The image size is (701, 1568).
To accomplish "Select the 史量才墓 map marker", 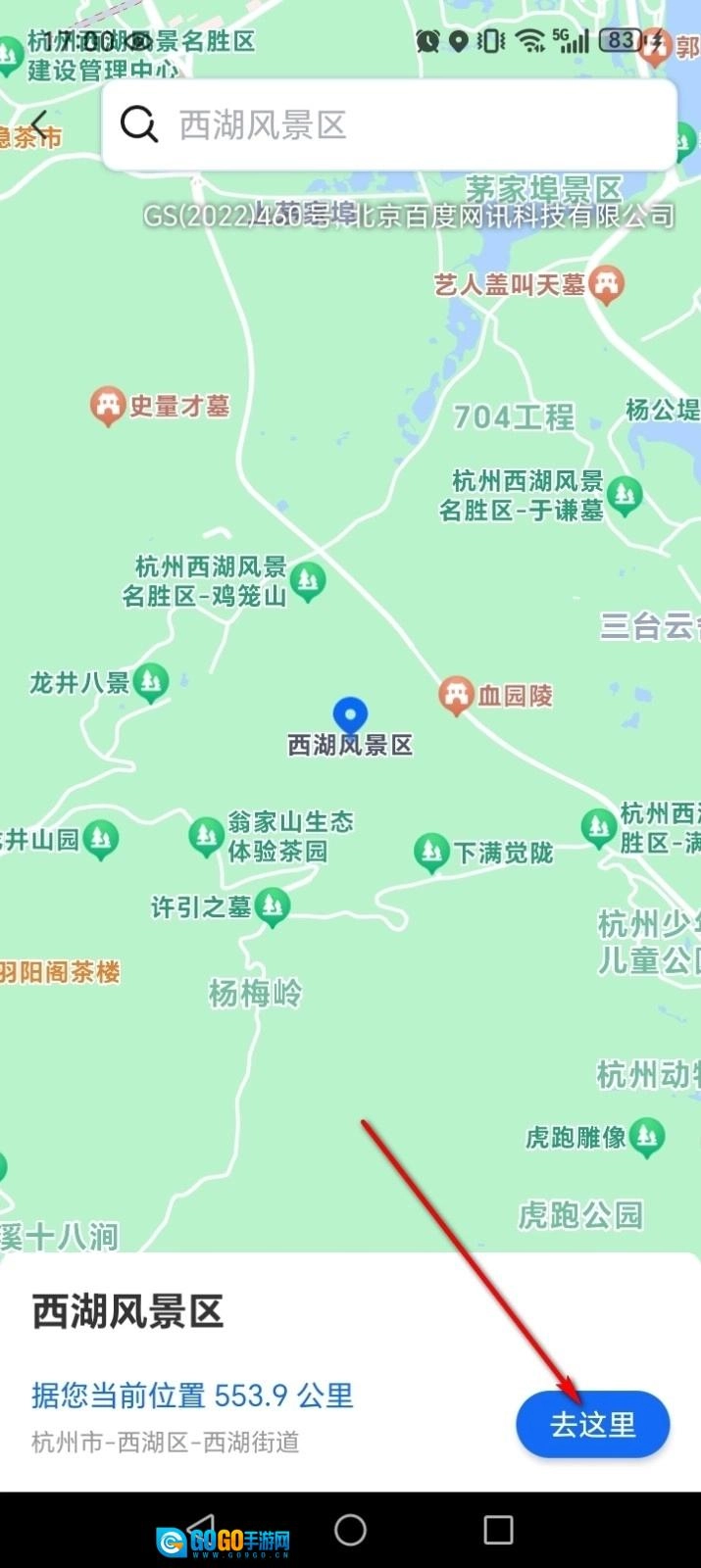I will [x=107, y=405].
